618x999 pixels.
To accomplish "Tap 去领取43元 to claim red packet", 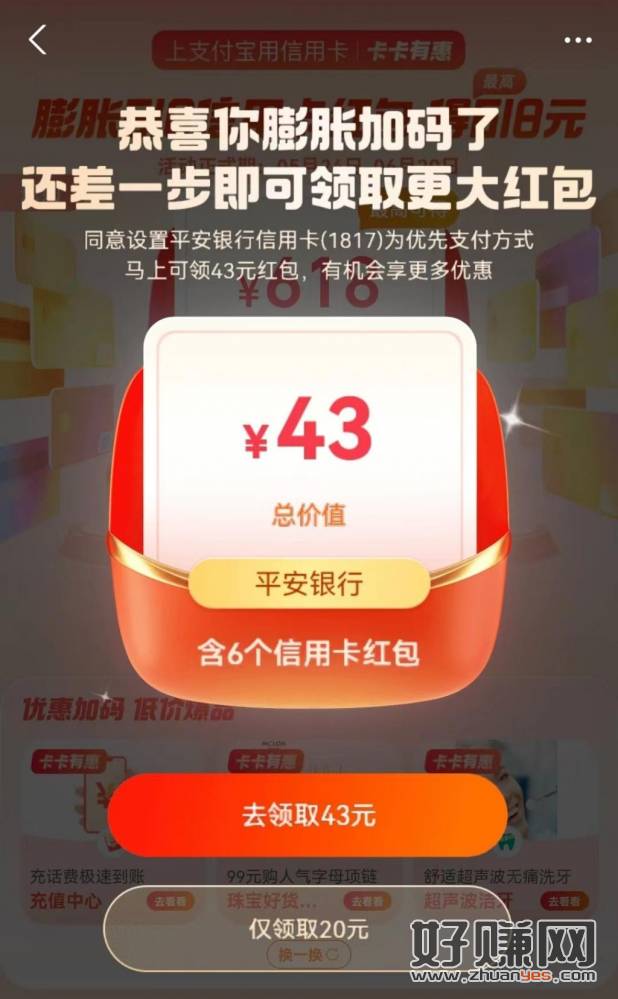I will [x=308, y=815].
